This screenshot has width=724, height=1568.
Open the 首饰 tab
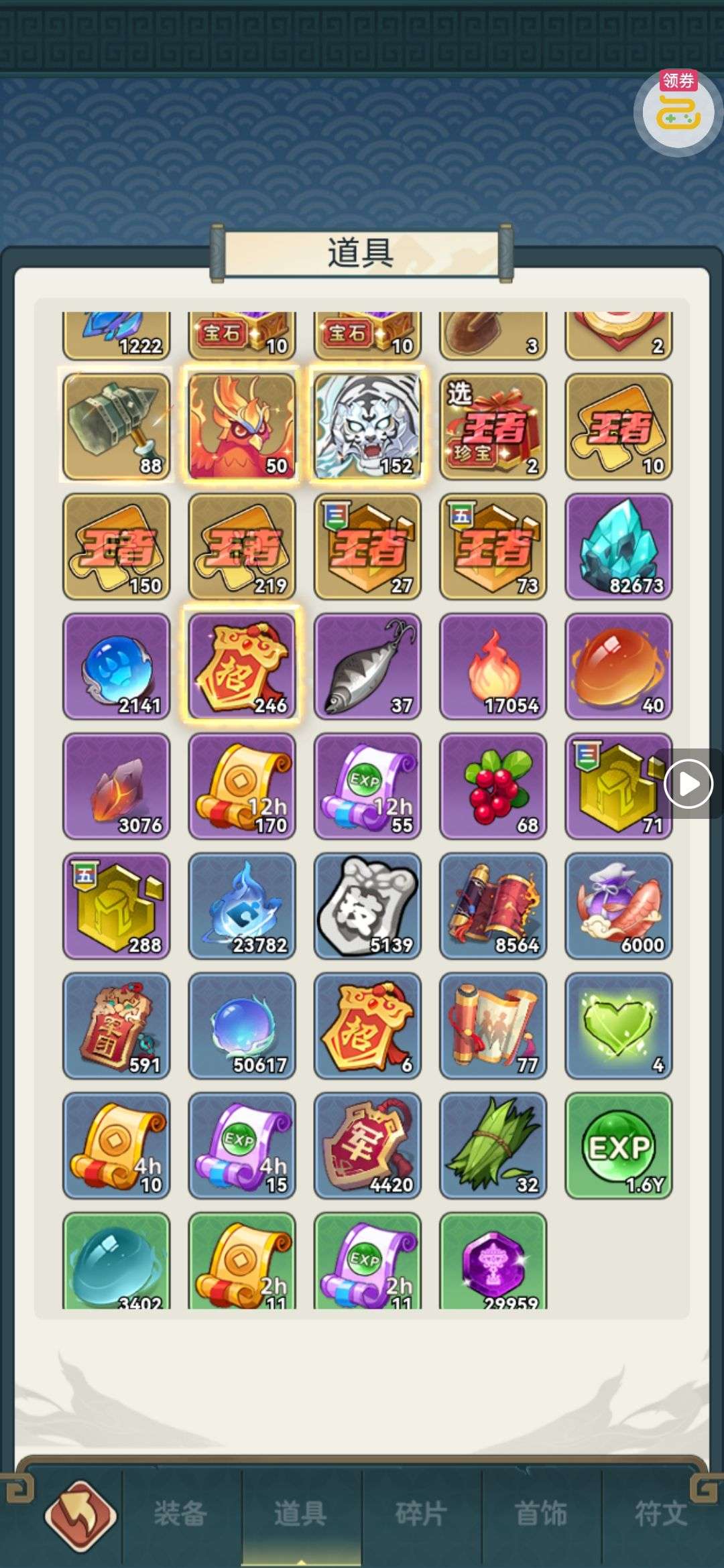point(541,1513)
